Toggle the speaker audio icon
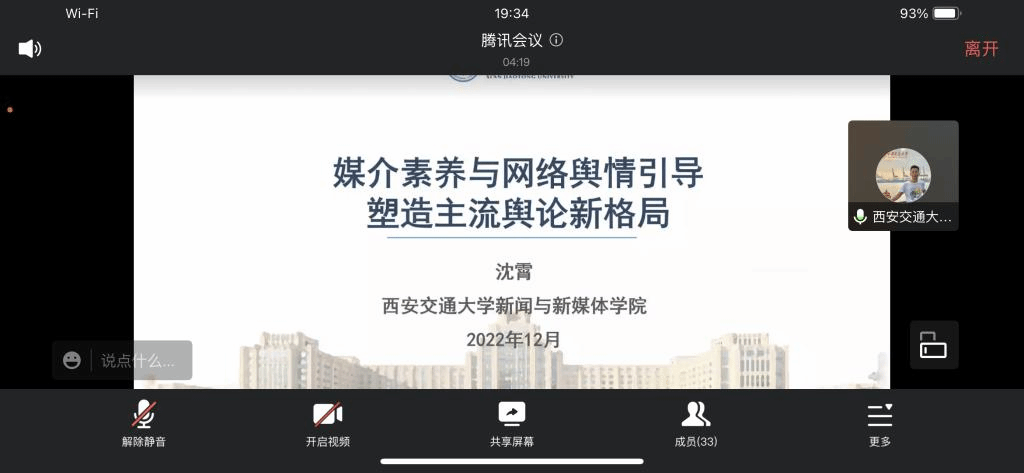 click(x=30, y=48)
